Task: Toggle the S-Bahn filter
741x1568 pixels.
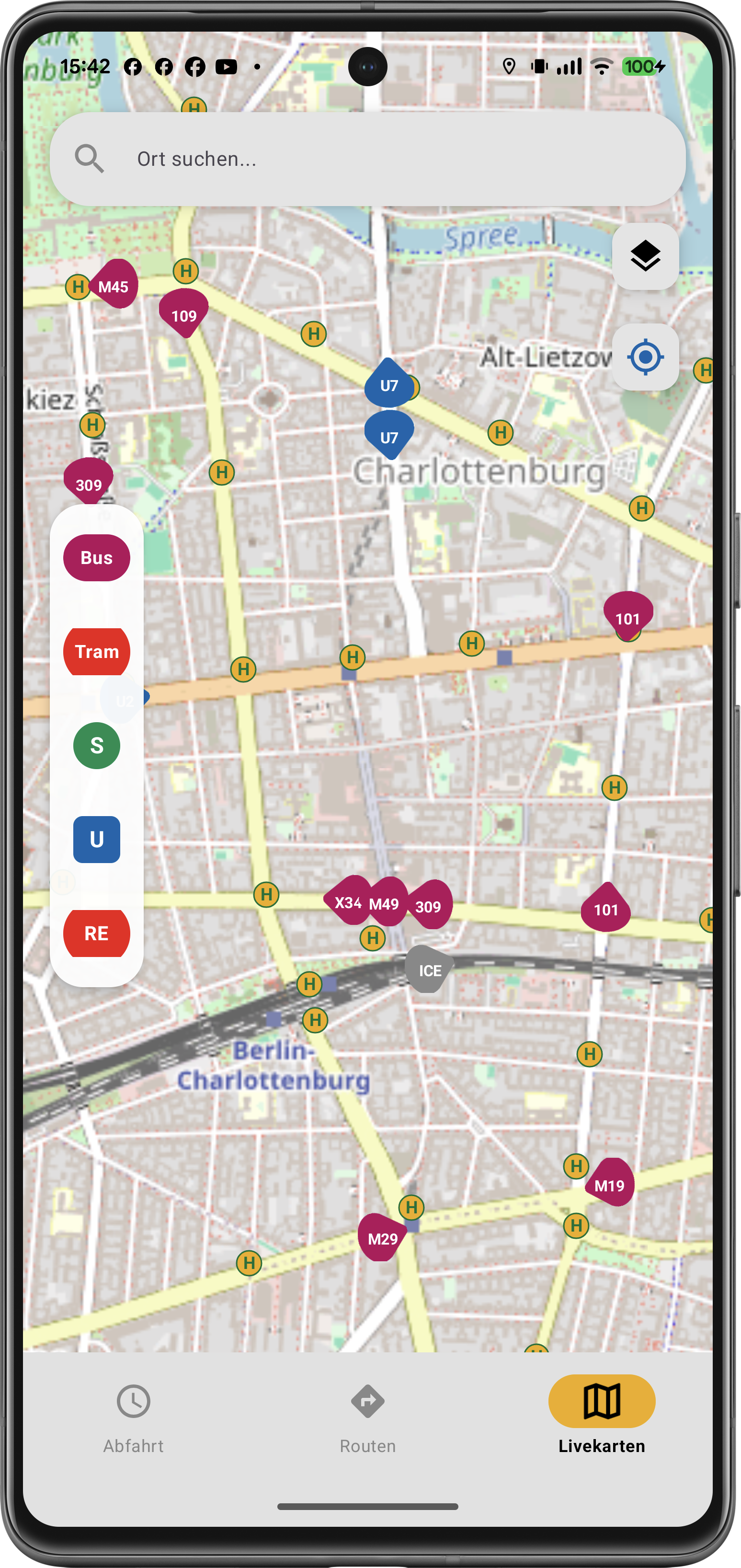Action: point(97,745)
